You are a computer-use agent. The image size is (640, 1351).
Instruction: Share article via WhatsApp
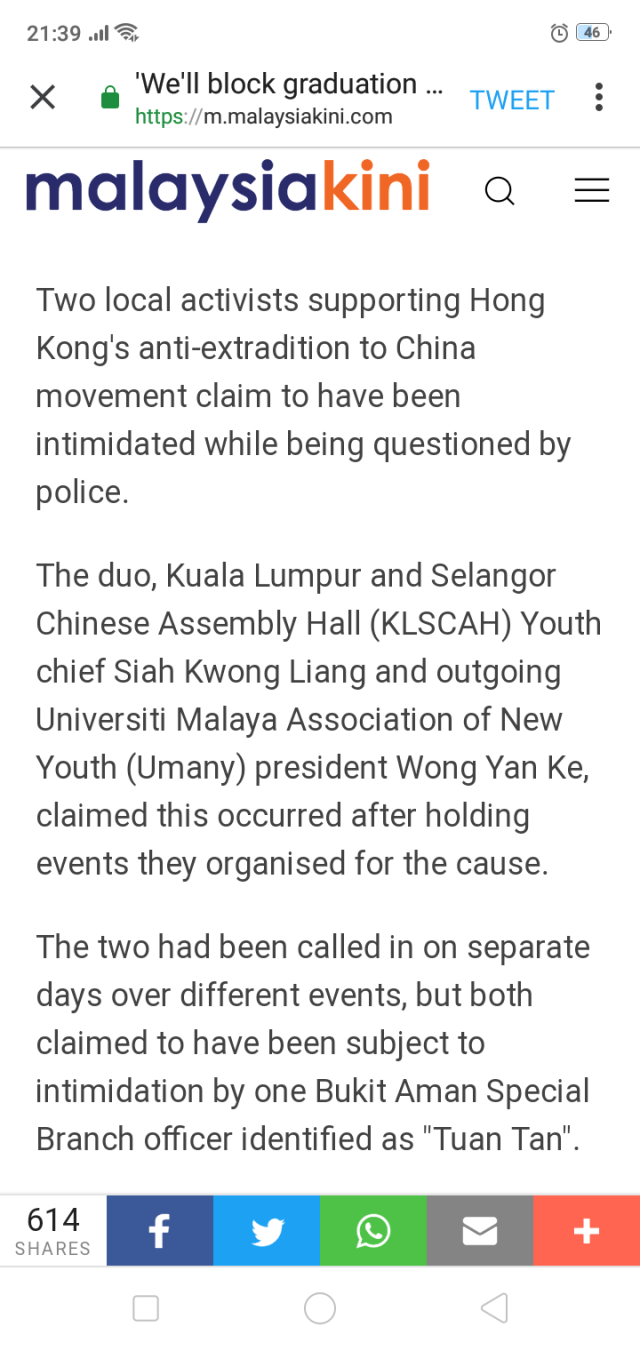pyautogui.click(x=373, y=1231)
